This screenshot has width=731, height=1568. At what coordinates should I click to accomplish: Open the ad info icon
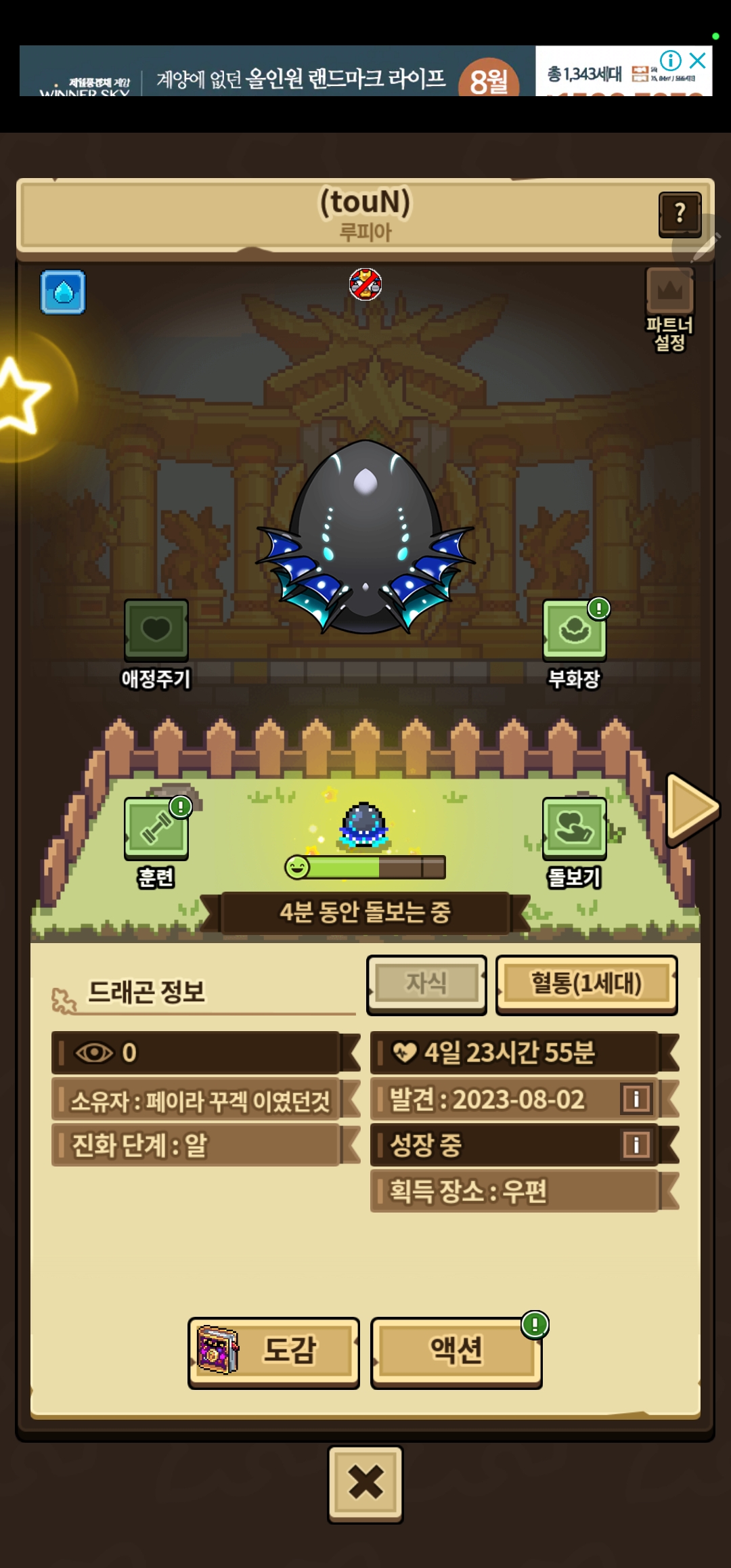[x=670, y=61]
